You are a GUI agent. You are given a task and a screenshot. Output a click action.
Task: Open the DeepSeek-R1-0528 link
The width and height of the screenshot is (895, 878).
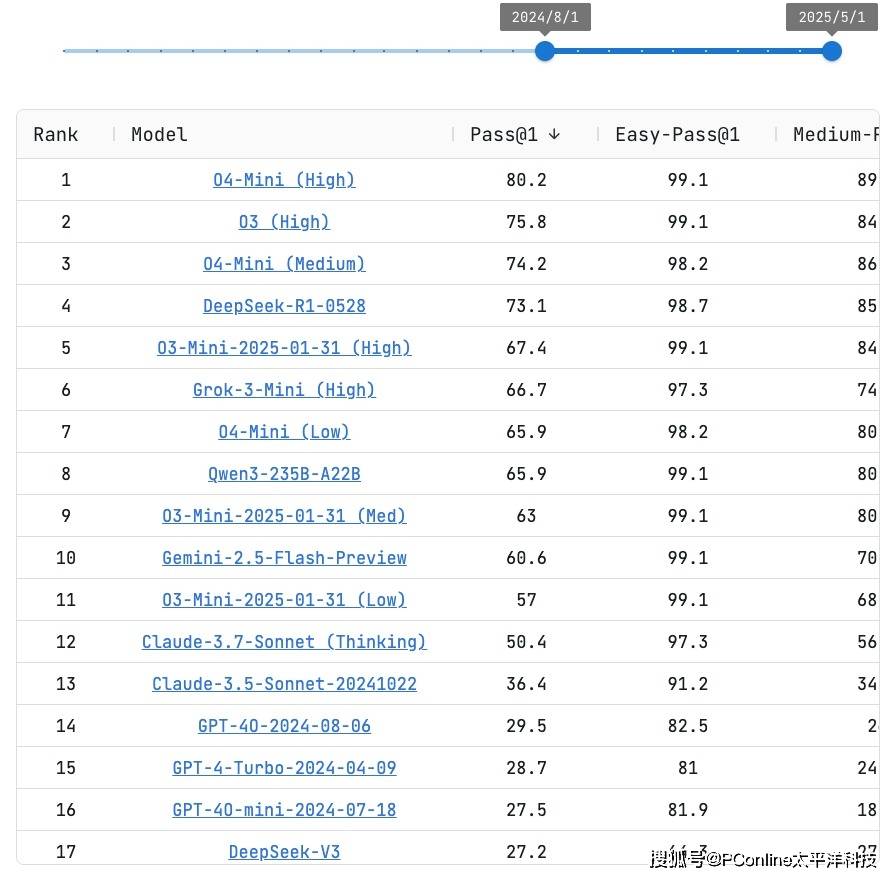point(284,306)
